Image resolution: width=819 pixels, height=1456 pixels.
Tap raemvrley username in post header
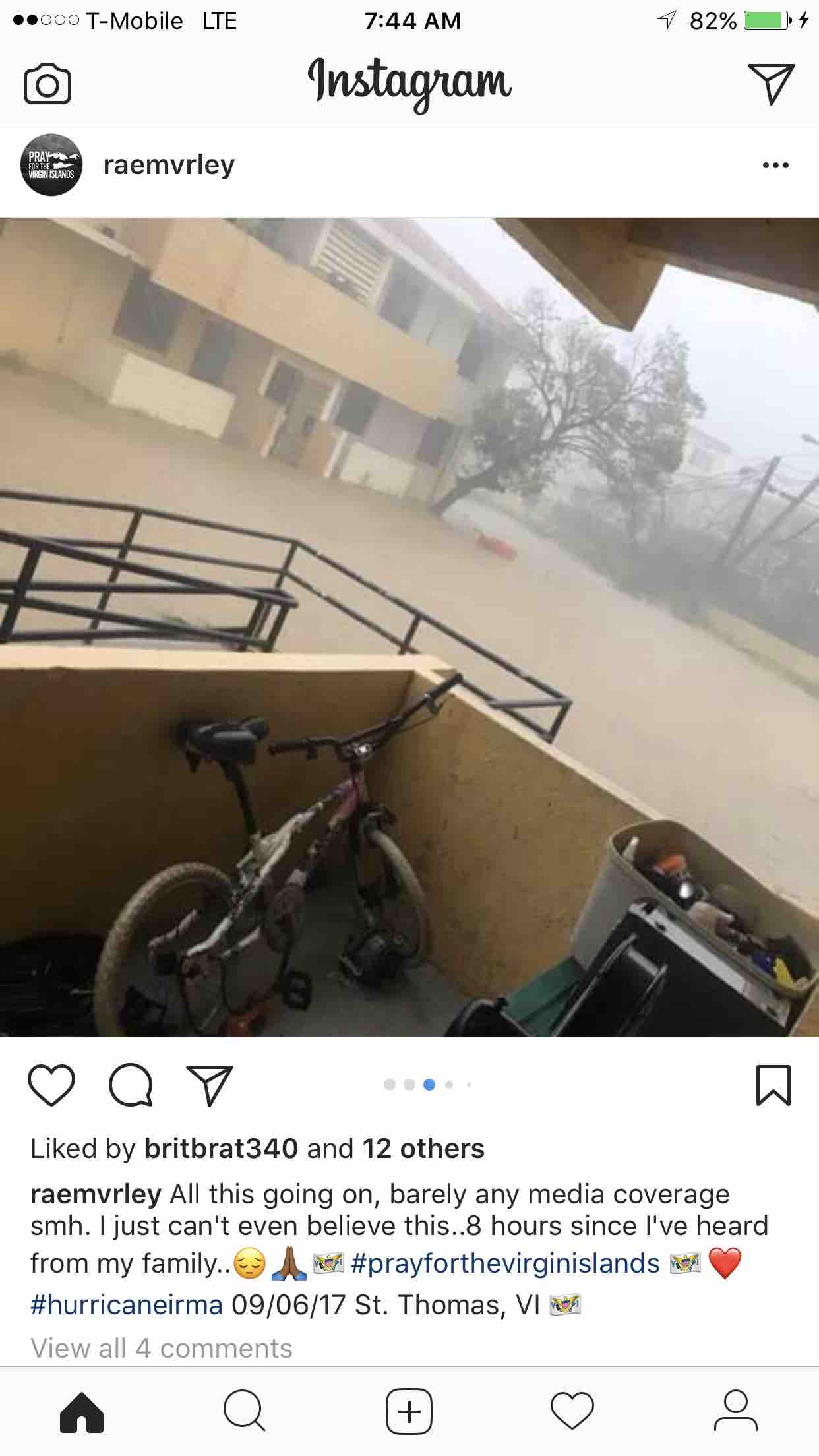tap(169, 165)
